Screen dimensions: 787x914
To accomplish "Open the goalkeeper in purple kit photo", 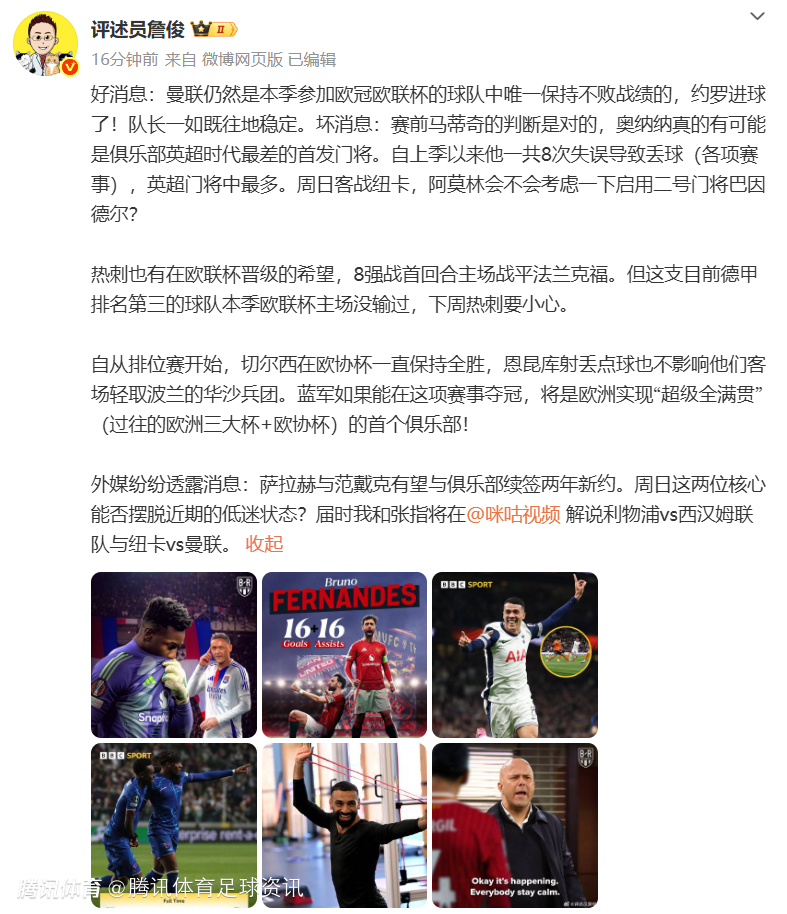I will point(174,654).
